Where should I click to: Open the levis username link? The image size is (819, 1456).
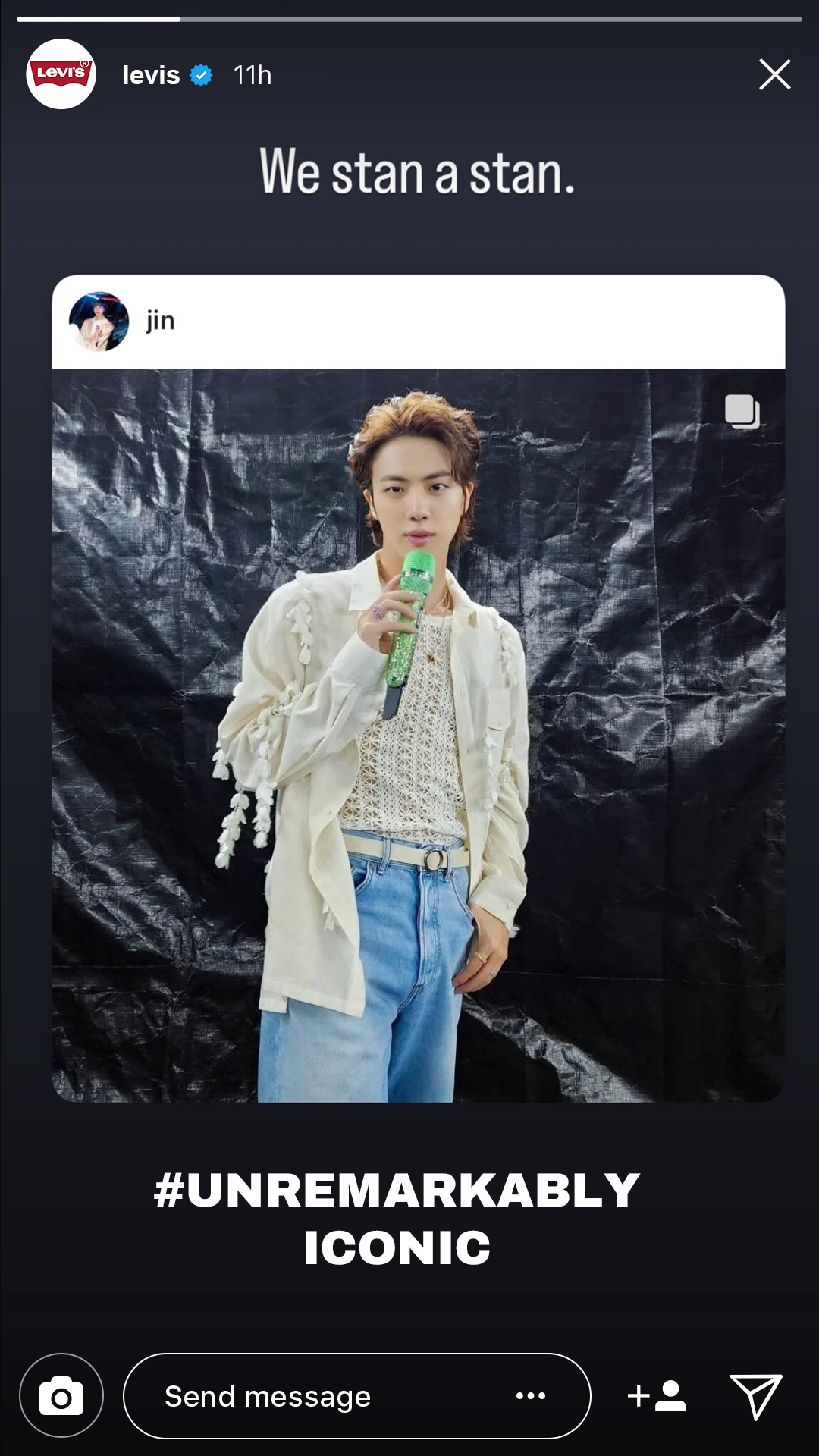point(151,75)
